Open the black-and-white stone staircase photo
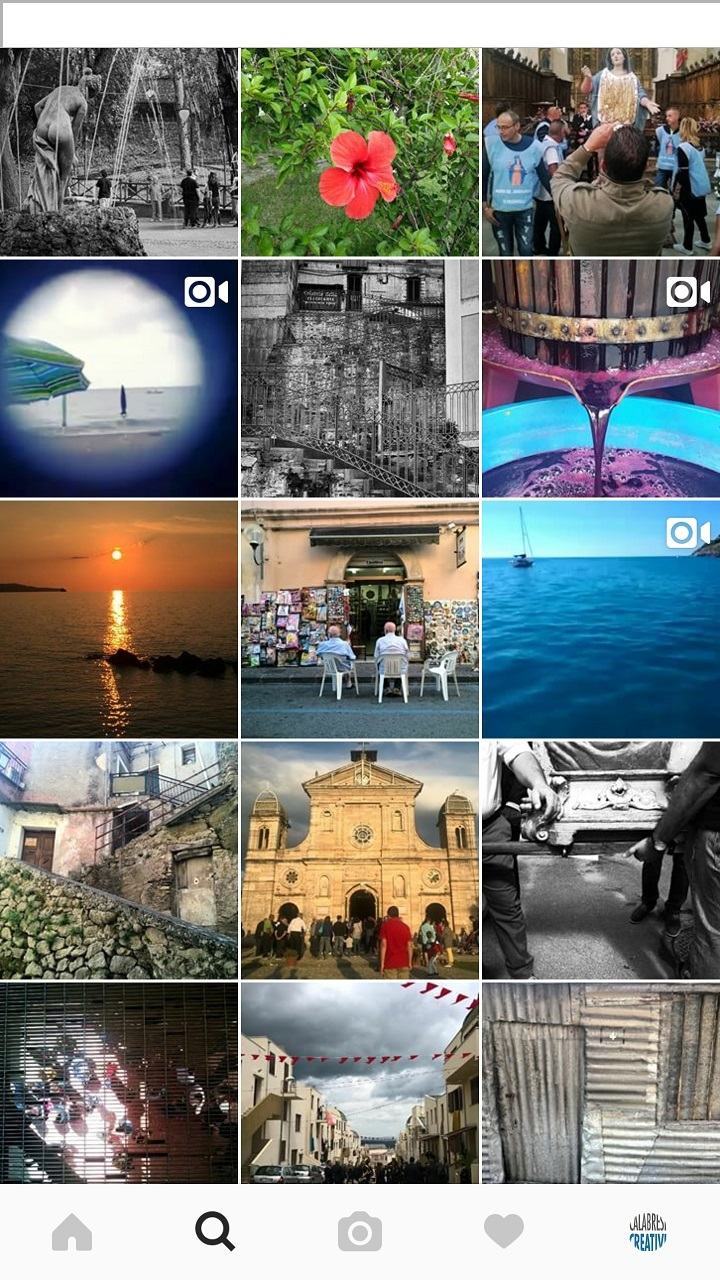This screenshot has width=720, height=1280. [x=360, y=378]
